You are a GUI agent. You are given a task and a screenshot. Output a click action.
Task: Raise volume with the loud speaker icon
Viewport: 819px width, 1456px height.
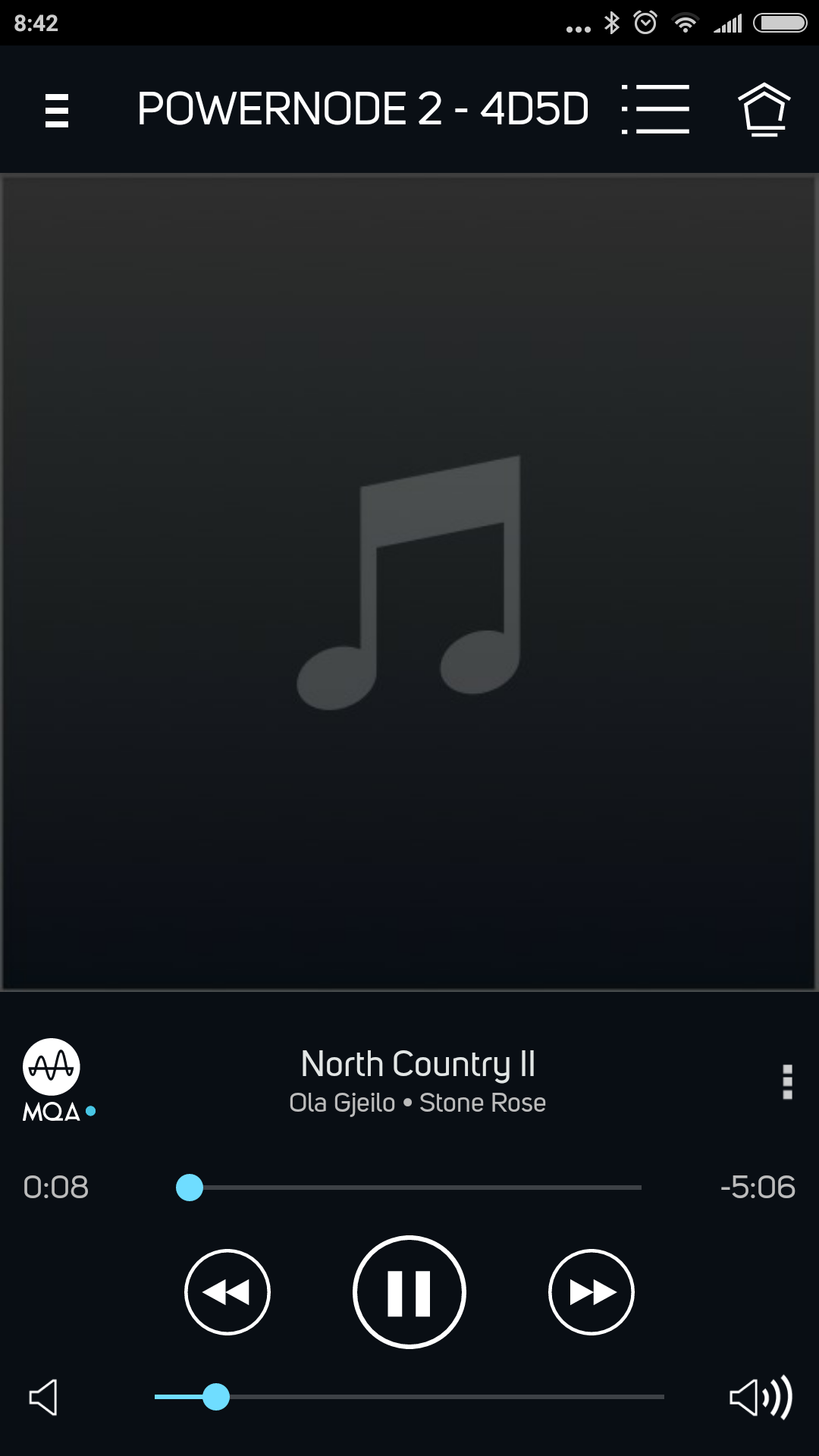coord(761,1397)
